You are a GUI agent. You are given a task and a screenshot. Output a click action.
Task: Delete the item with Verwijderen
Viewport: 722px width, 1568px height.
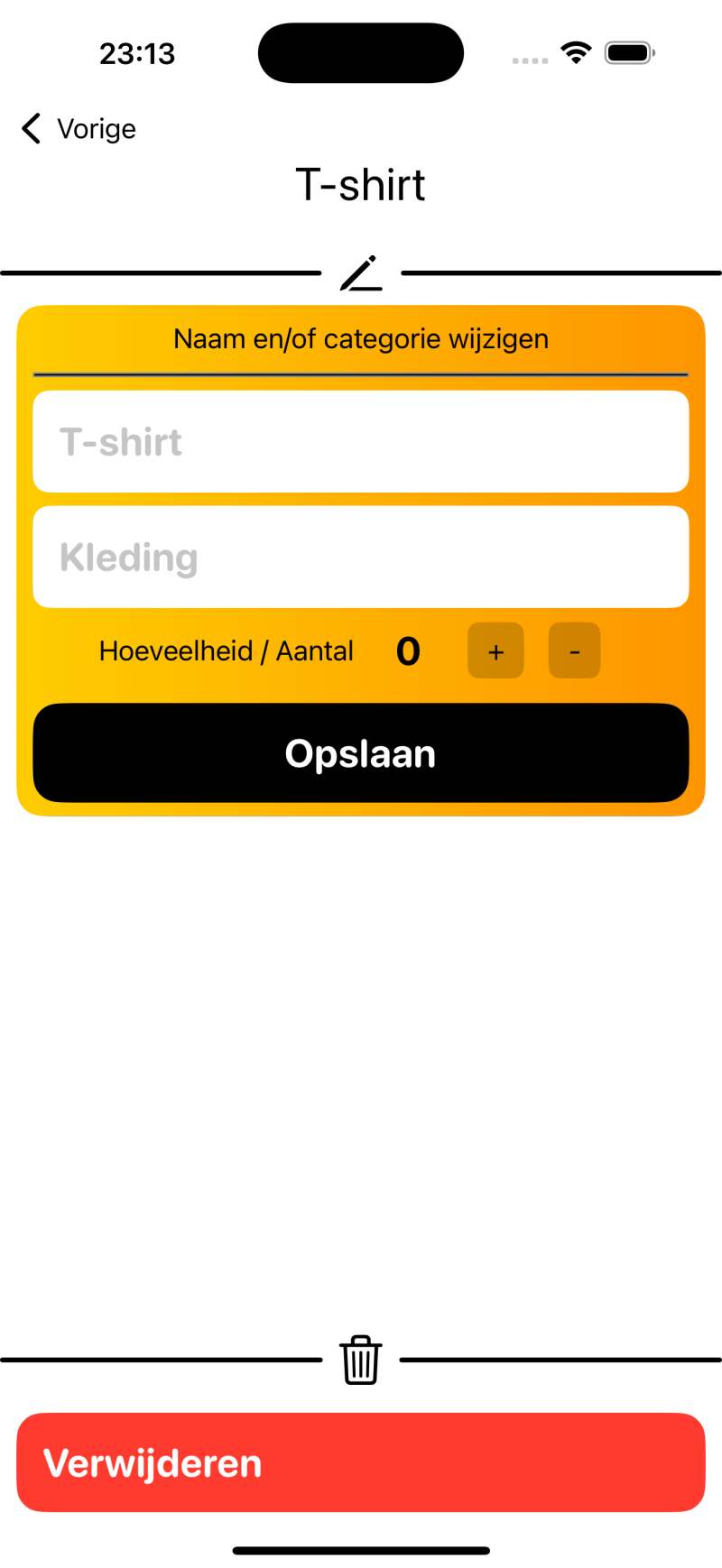tap(361, 1462)
